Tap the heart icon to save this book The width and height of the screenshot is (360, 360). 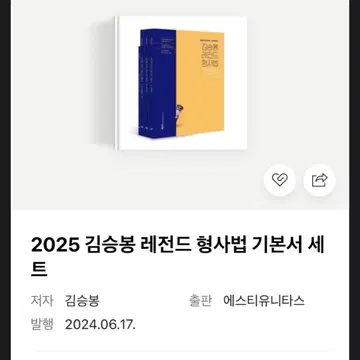[x=280, y=180]
